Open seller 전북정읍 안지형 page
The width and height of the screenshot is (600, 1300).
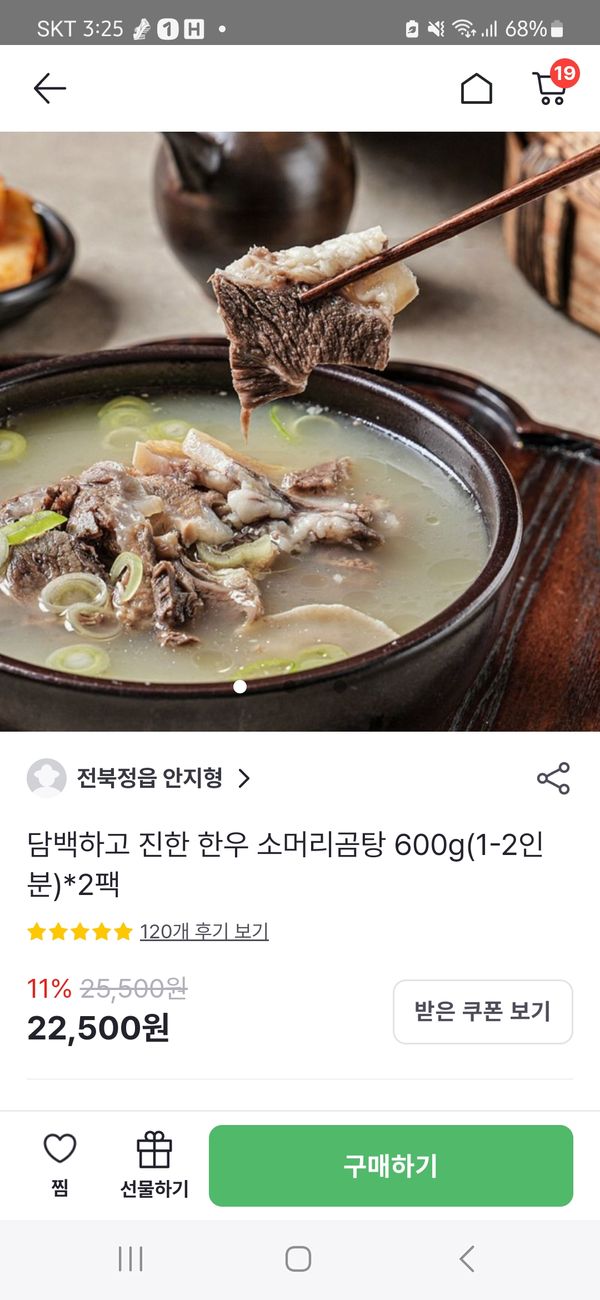(150, 778)
